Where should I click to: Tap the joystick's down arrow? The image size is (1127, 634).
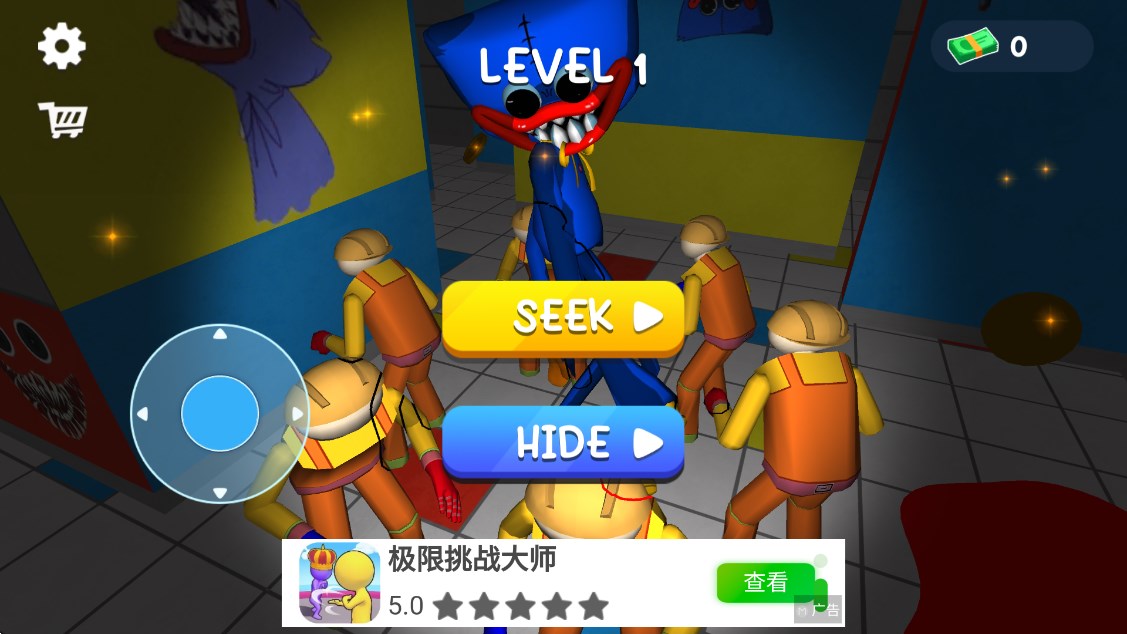coord(220,492)
